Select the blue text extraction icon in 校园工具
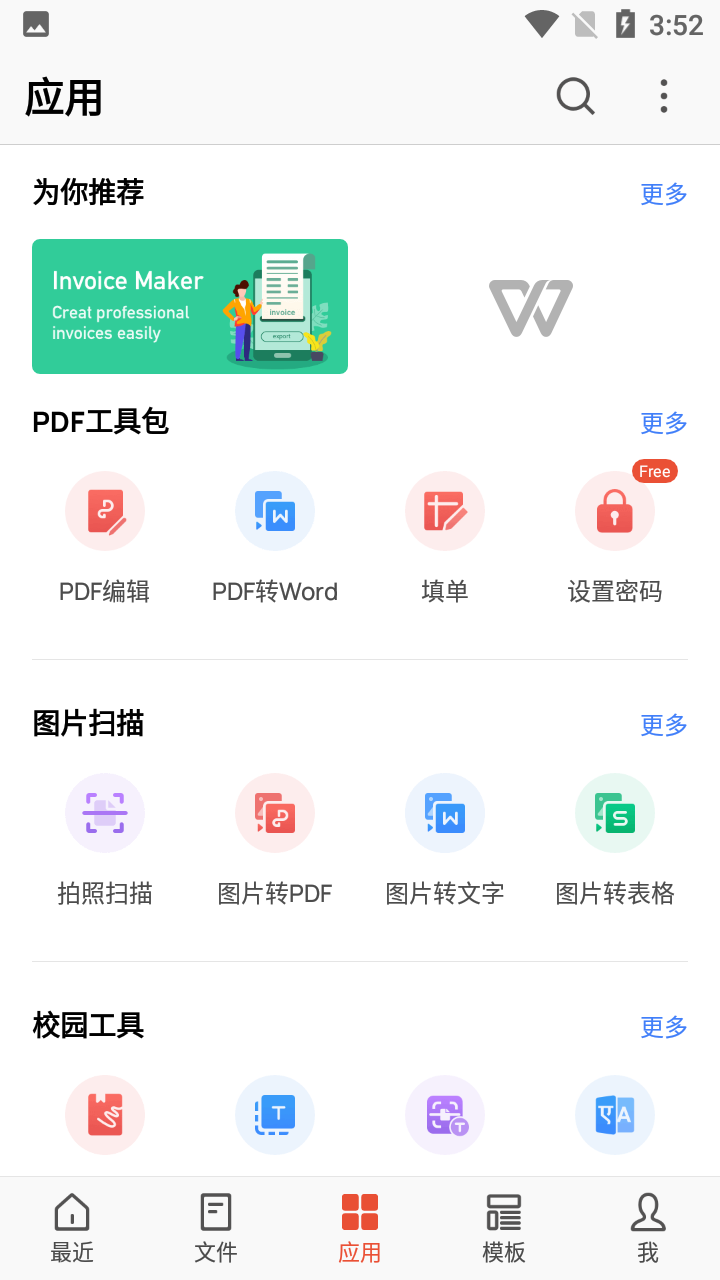Image resolution: width=720 pixels, height=1280 pixels. 275,1114
